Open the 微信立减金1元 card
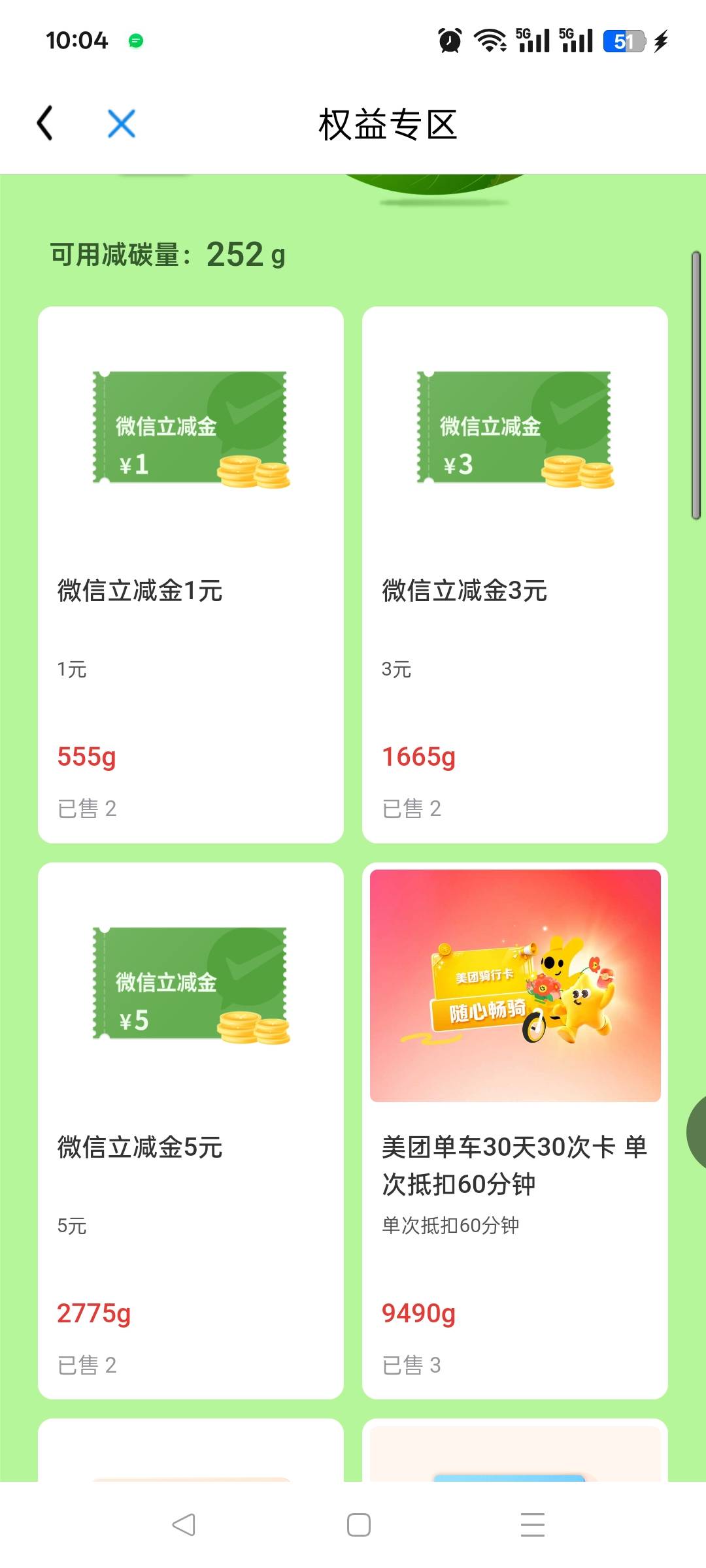Image resolution: width=706 pixels, height=1568 pixels. click(x=191, y=575)
